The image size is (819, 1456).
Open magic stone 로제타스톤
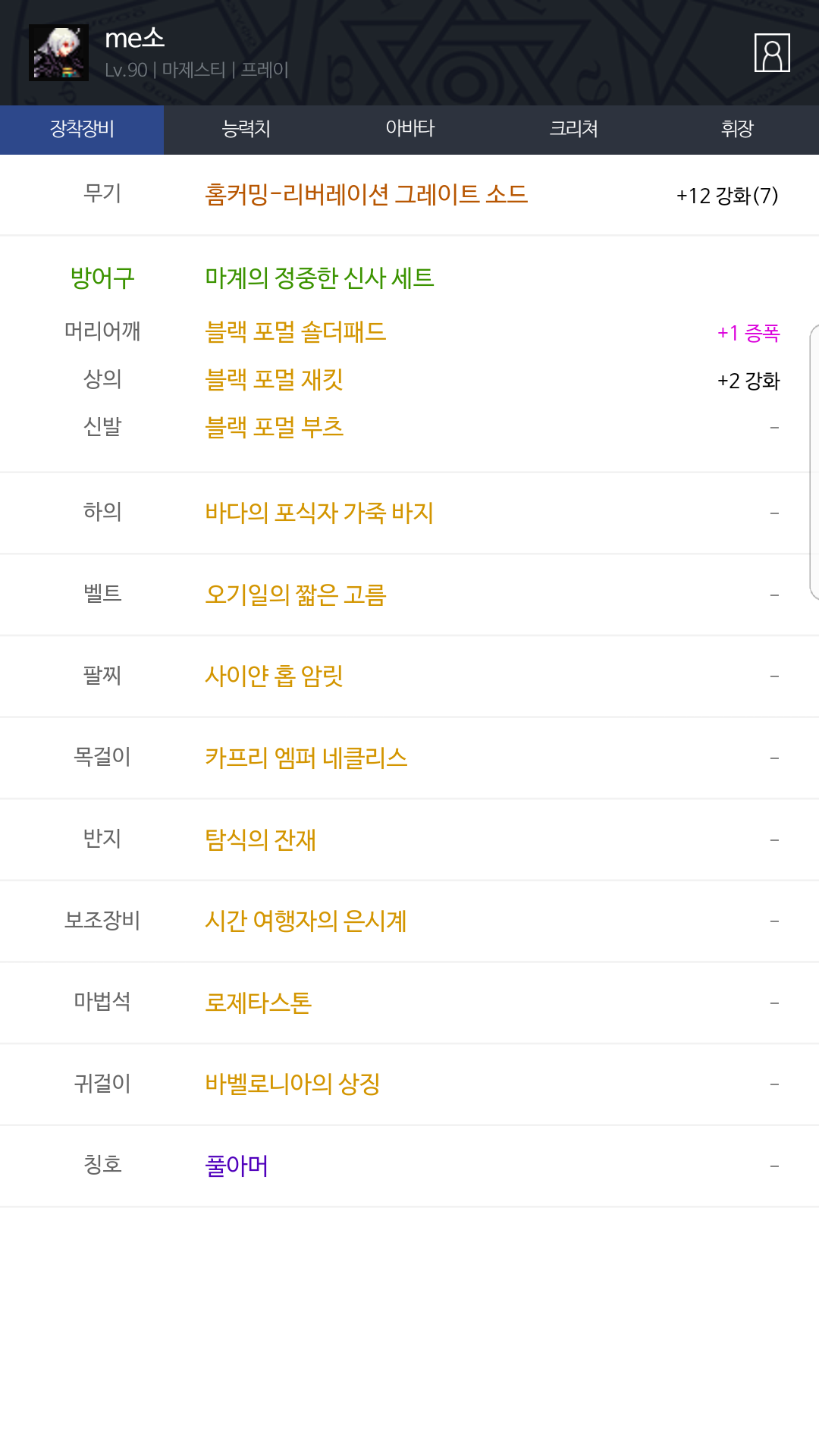point(259,1003)
